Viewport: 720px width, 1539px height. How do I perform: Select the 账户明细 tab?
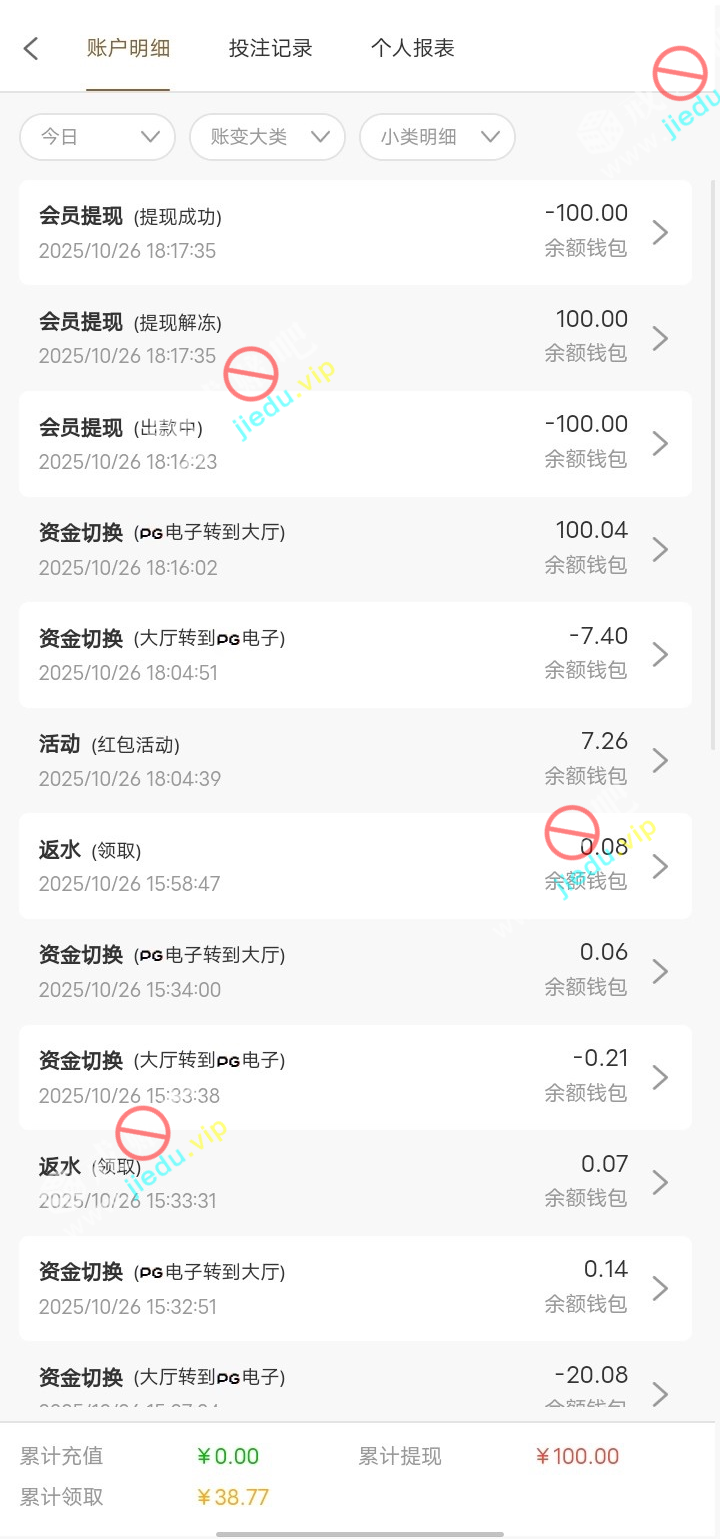128,48
